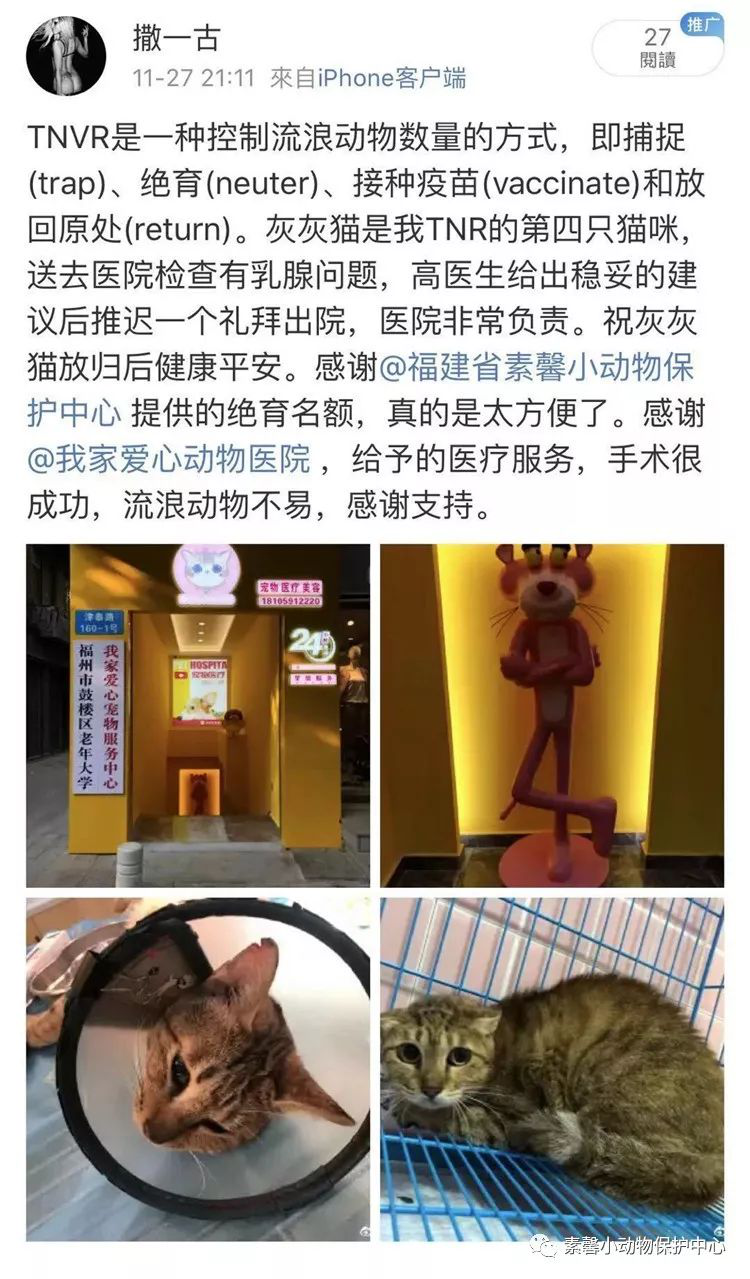View the pet hospital storefront photo
Image resolution: width=750 pixels, height=1279 pixels.
[x=198, y=715]
